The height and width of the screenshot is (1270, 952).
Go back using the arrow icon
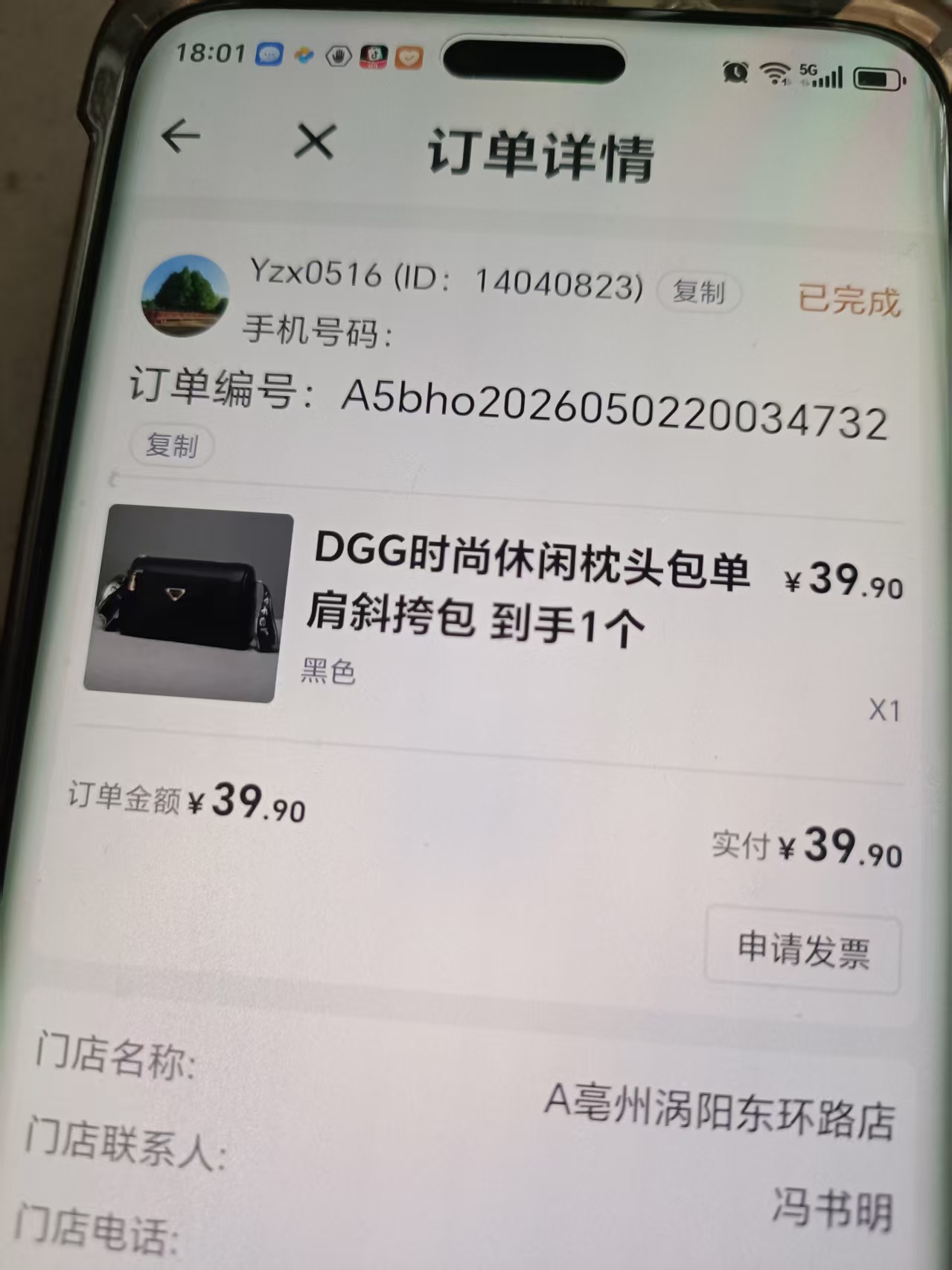pos(181,136)
